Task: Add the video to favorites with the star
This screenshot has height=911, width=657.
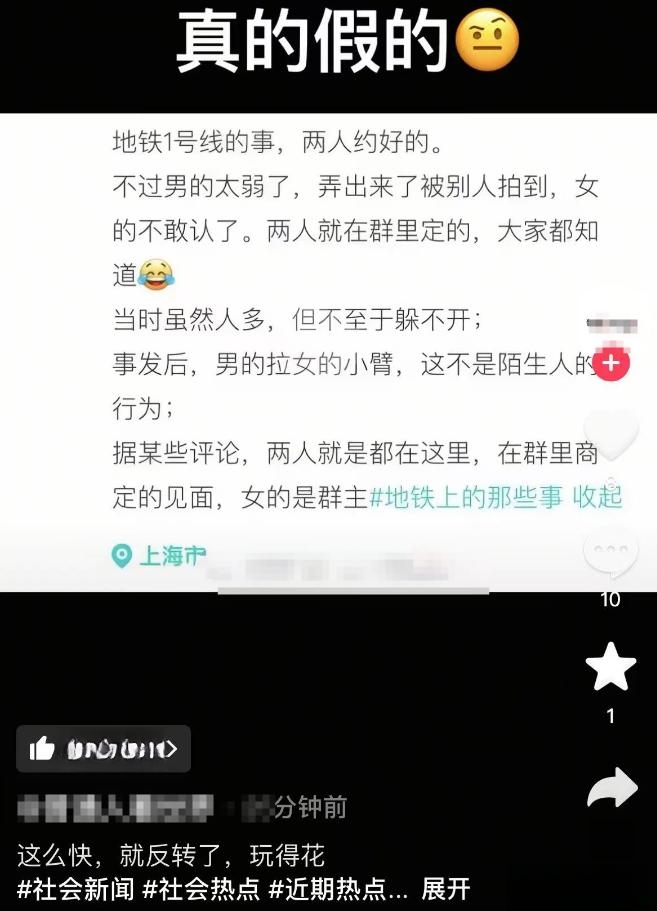Action: 611,667
